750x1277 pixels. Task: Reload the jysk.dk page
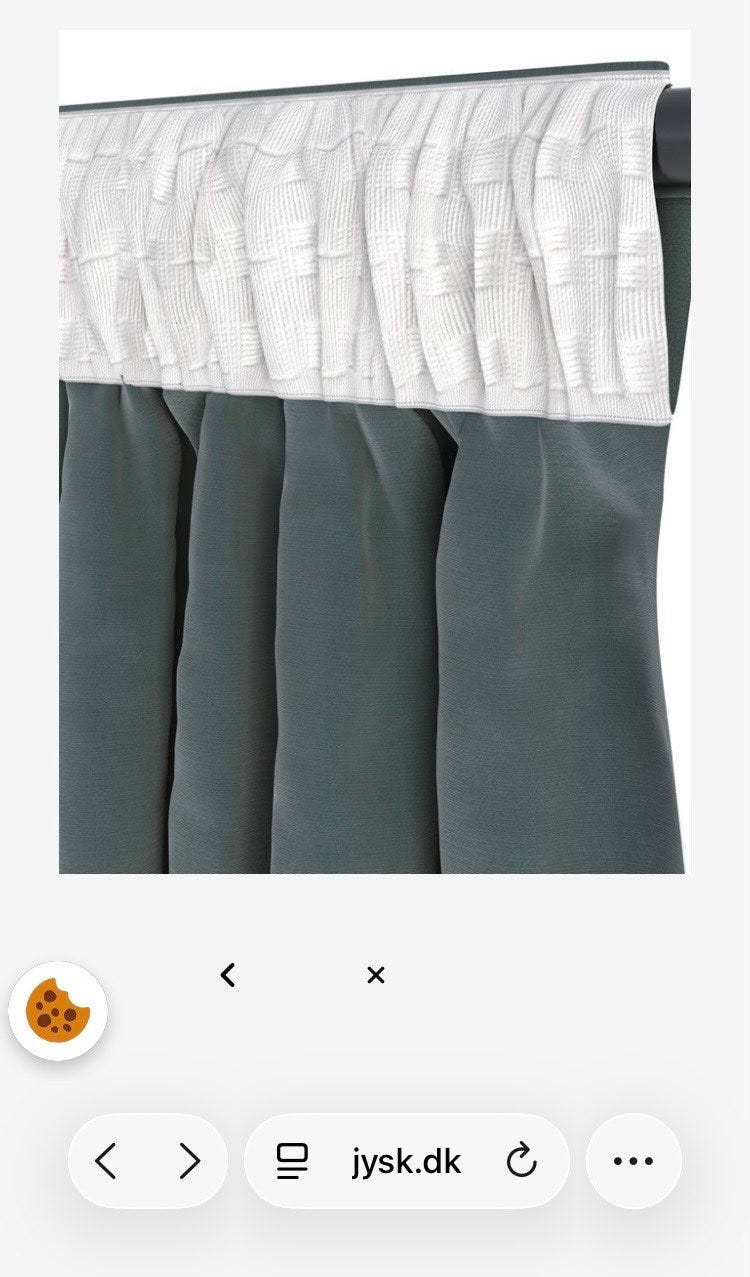[x=521, y=1161]
